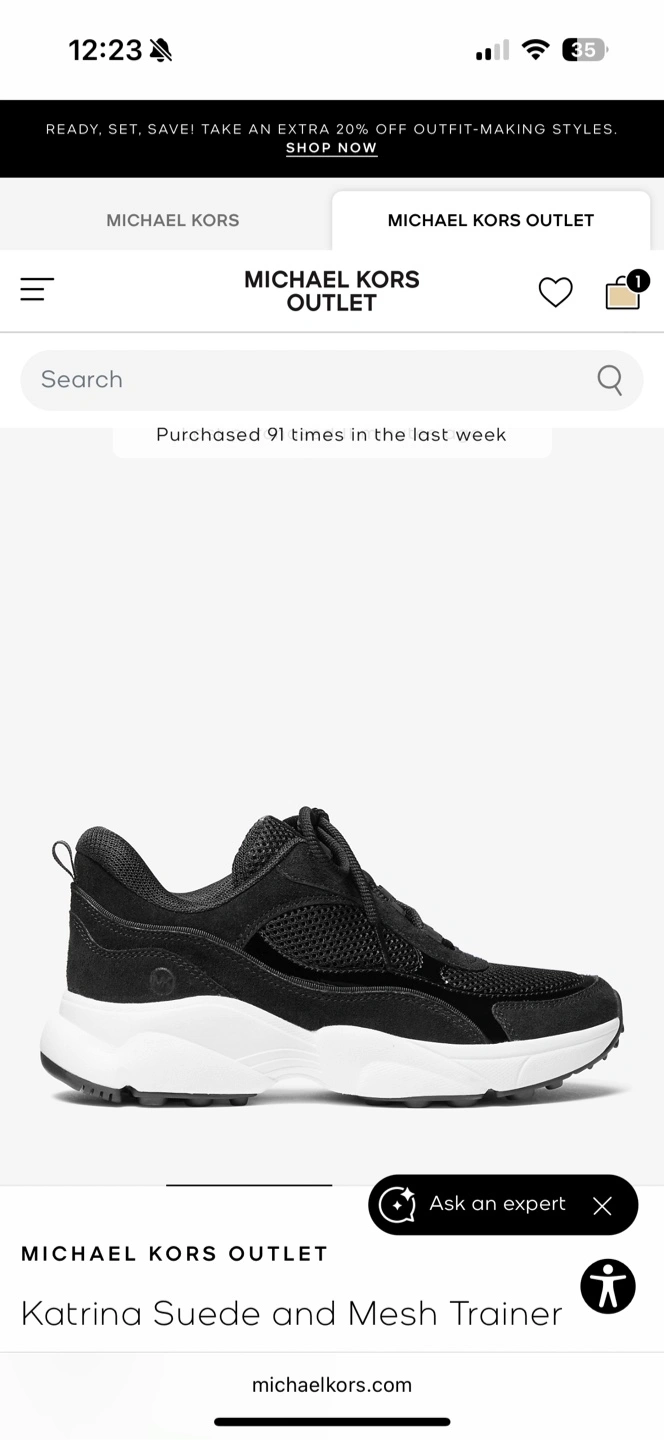Tap the michaelkors.com address bar
The image size is (664, 1440).
(x=332, y=1385)
